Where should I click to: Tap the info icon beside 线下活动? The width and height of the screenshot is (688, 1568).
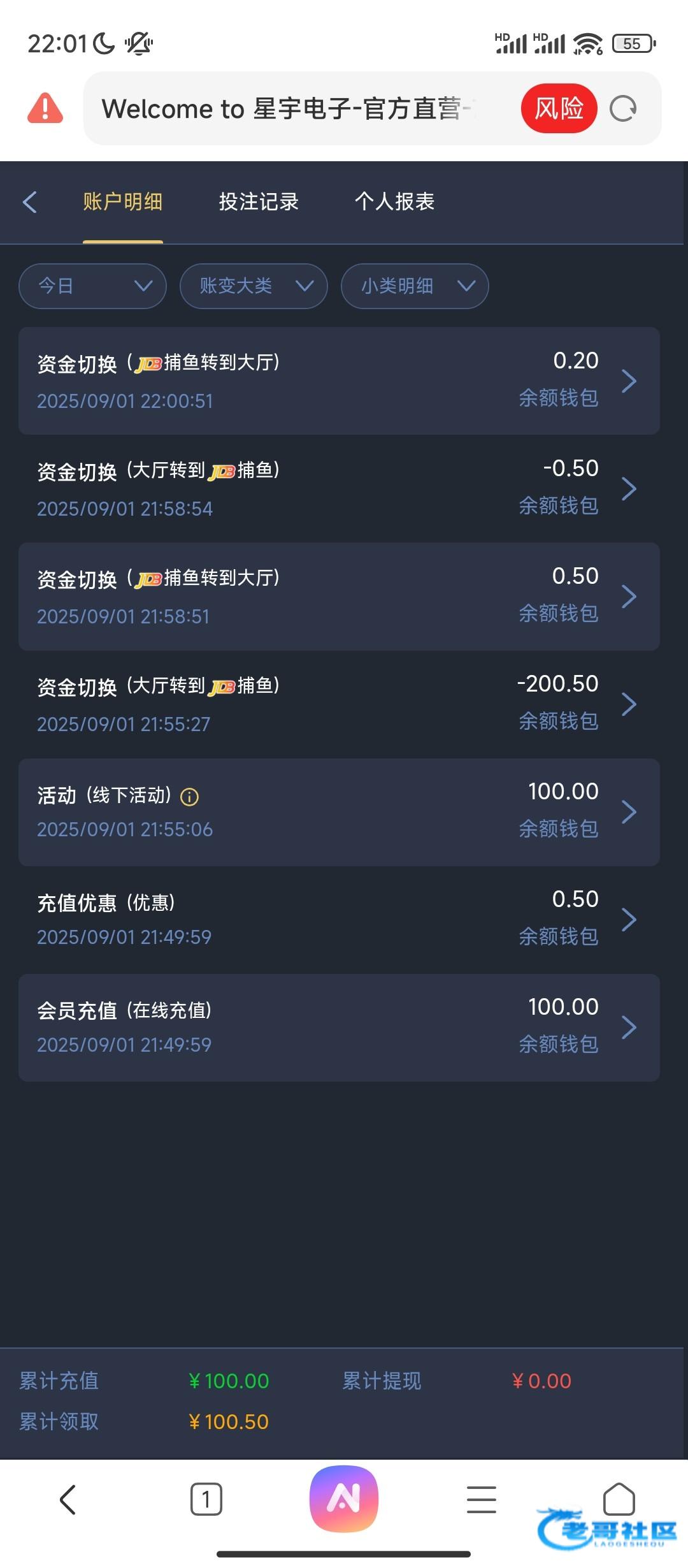point(190,797)
